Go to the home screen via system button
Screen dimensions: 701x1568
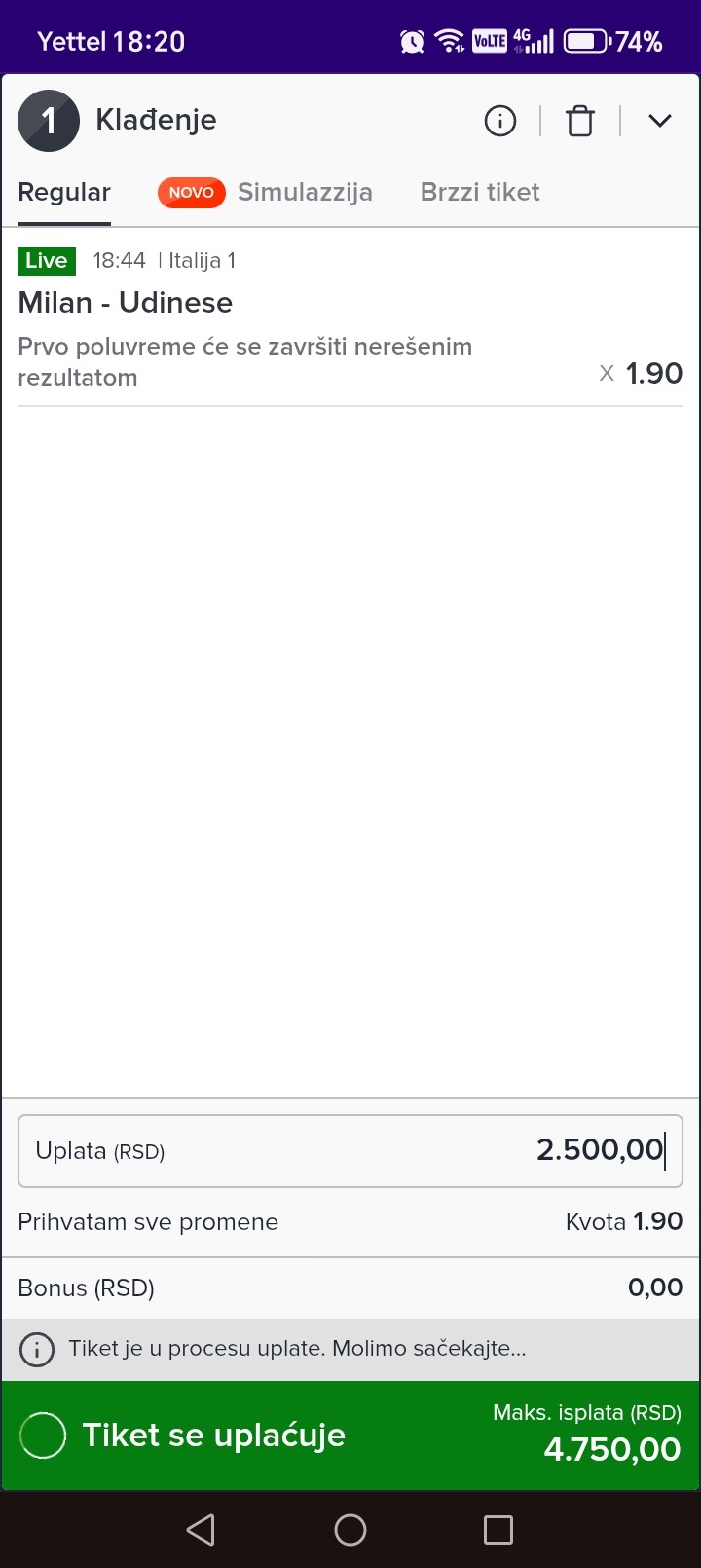point(350,1529)
